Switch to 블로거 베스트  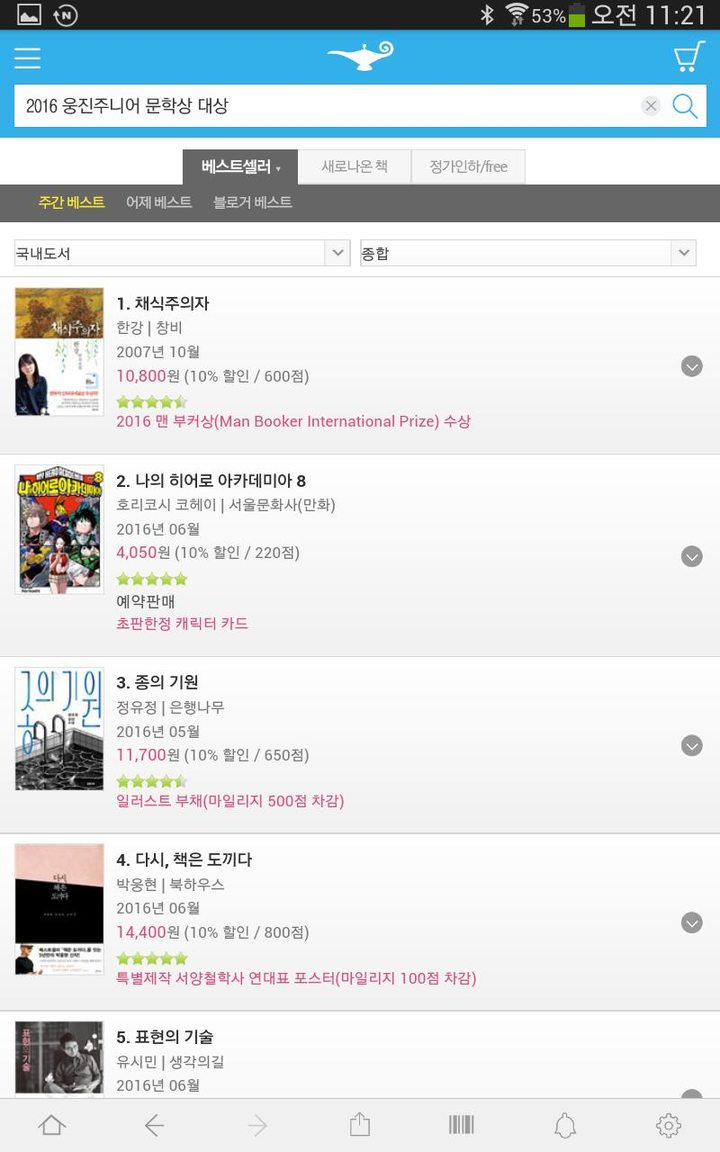[252, 202]
